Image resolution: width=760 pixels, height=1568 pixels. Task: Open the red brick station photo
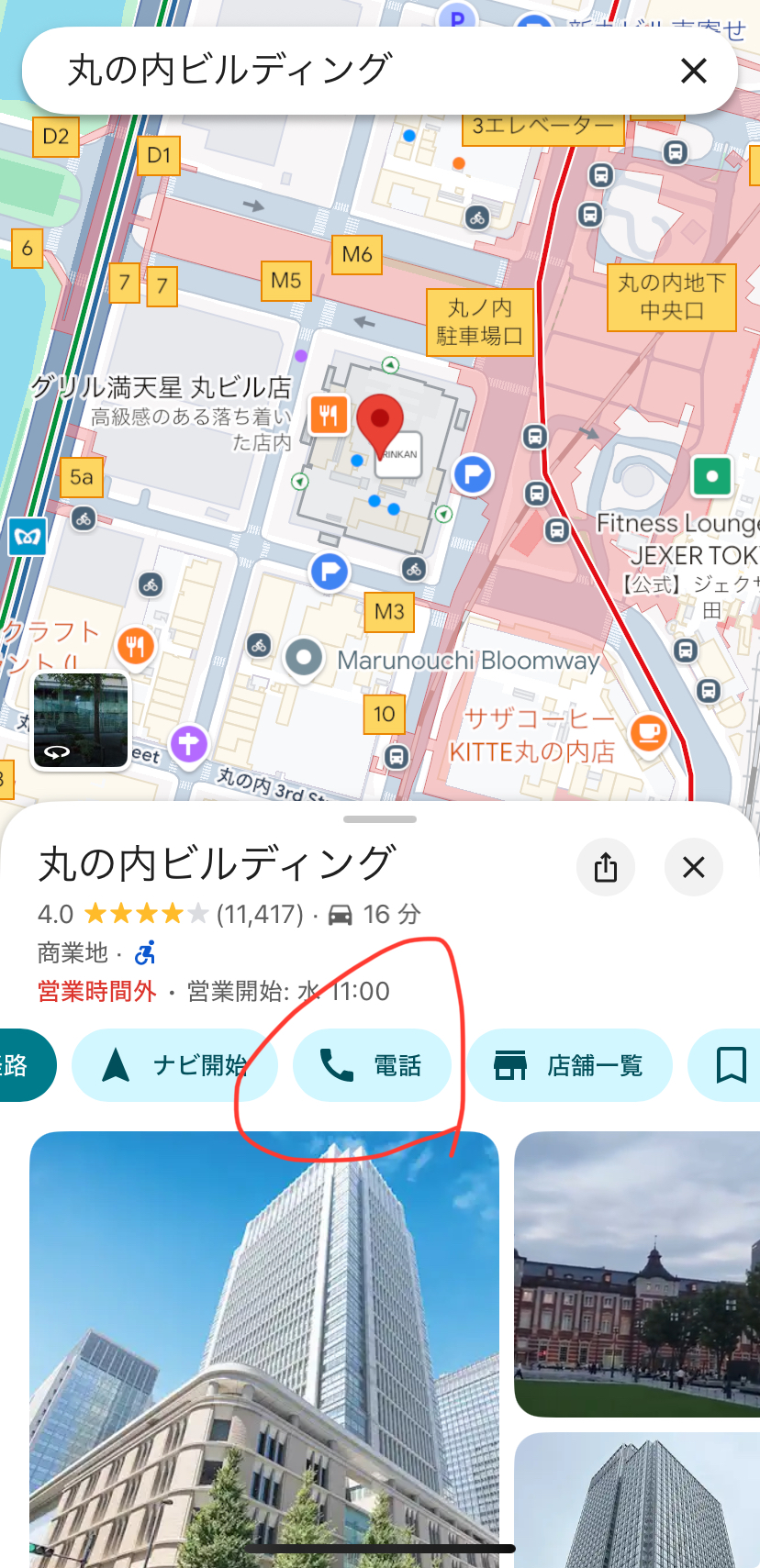[637, 1273]
